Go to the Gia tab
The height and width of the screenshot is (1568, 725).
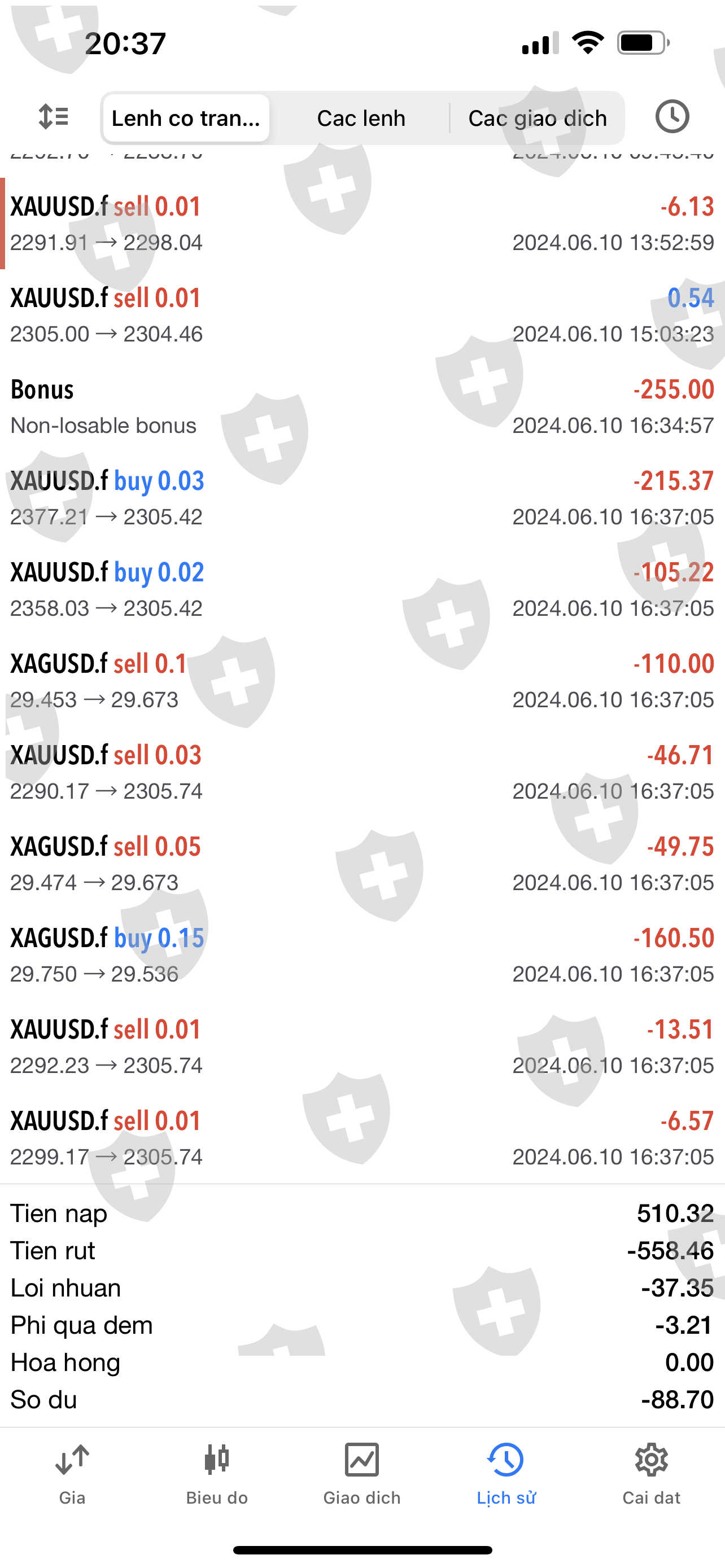(x=72, y=1472)
